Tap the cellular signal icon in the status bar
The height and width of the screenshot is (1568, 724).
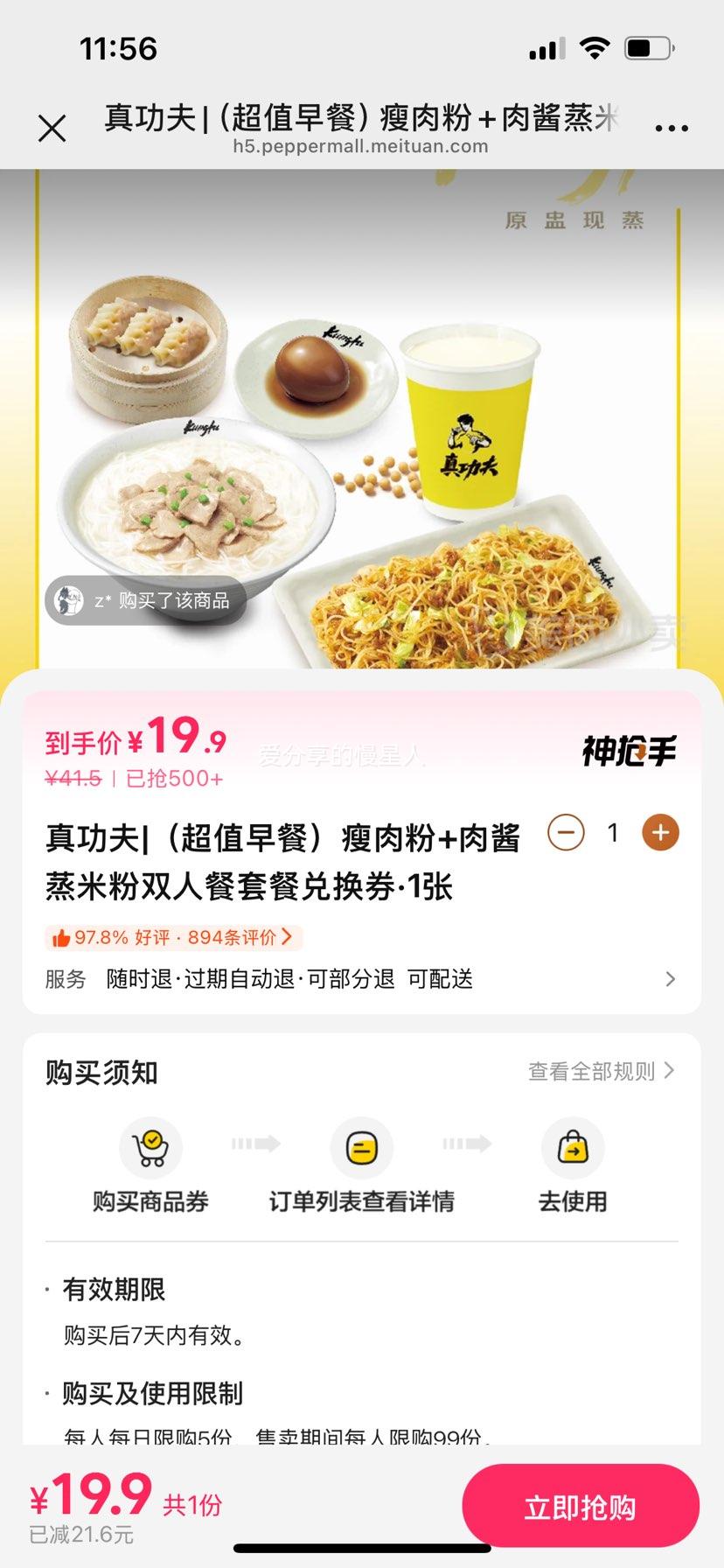tap(544, 50)
